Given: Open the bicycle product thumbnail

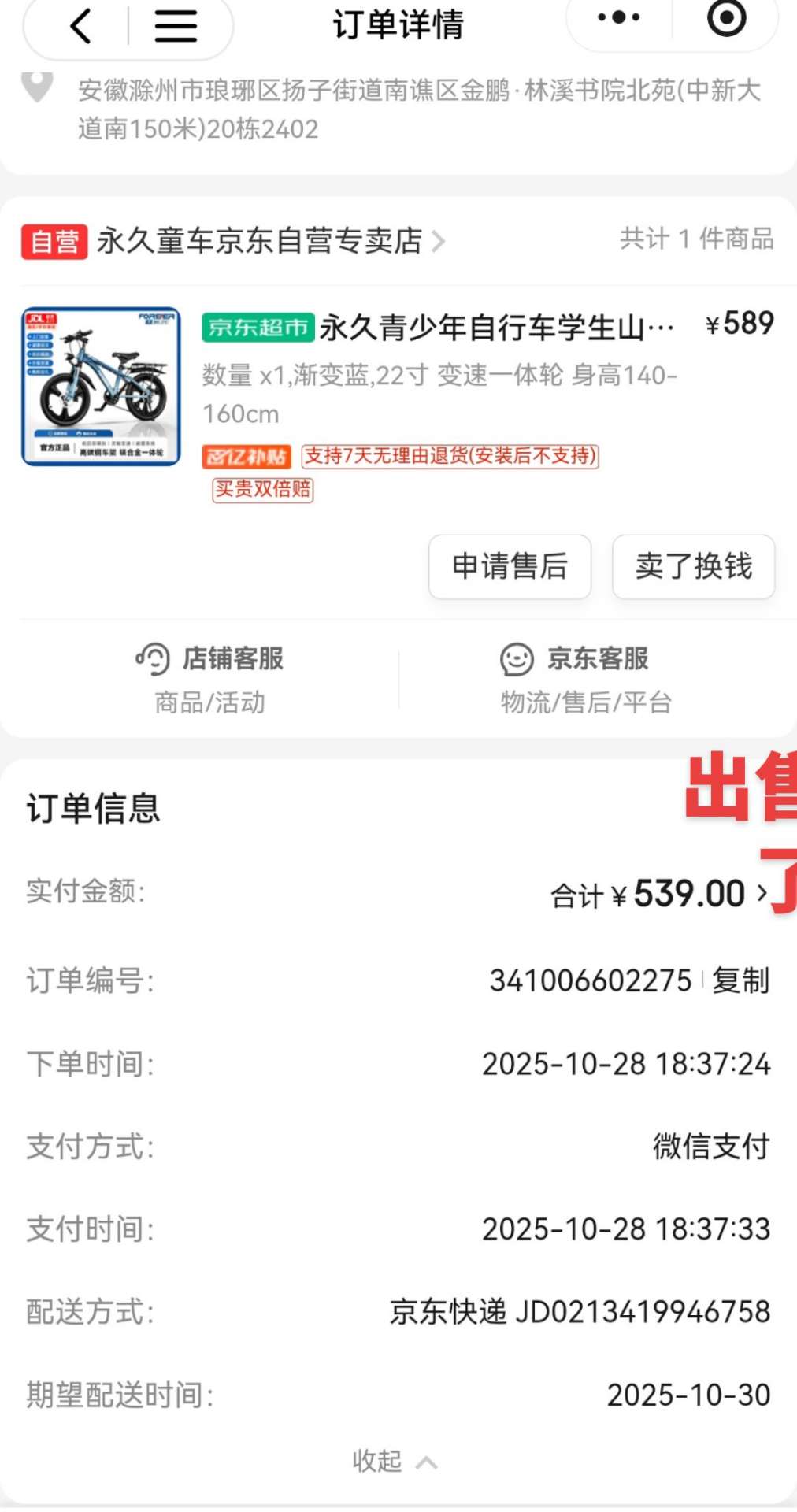Looking at the screenshot, I should pos(101,386).
